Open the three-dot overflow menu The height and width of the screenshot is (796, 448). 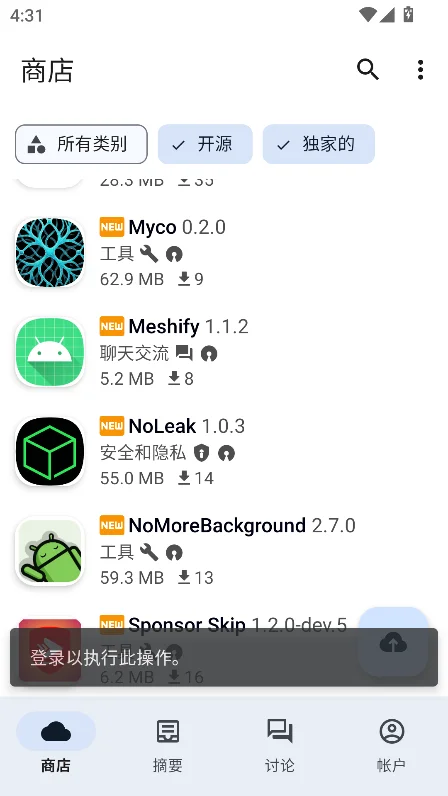click(420, 70)
